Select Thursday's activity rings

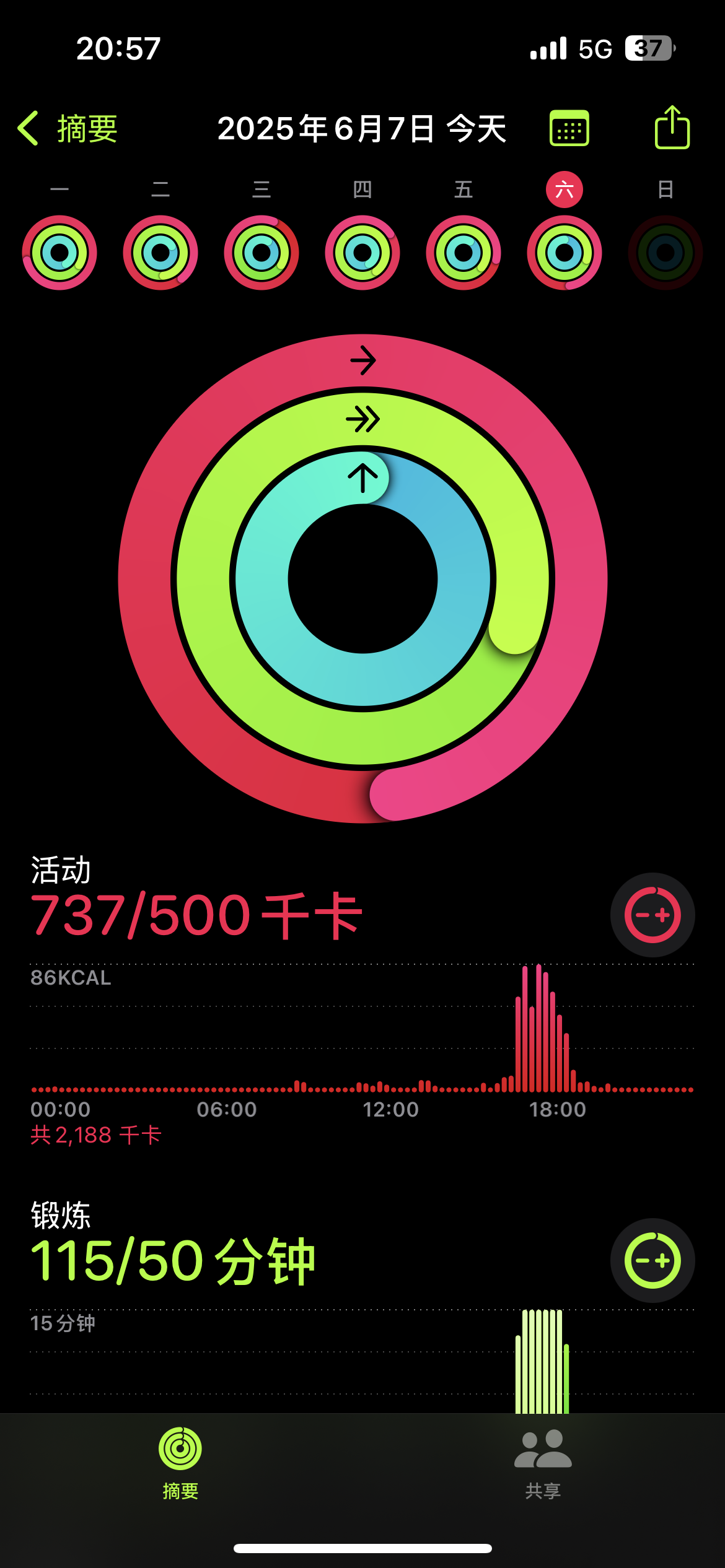(x=362, y=253)
